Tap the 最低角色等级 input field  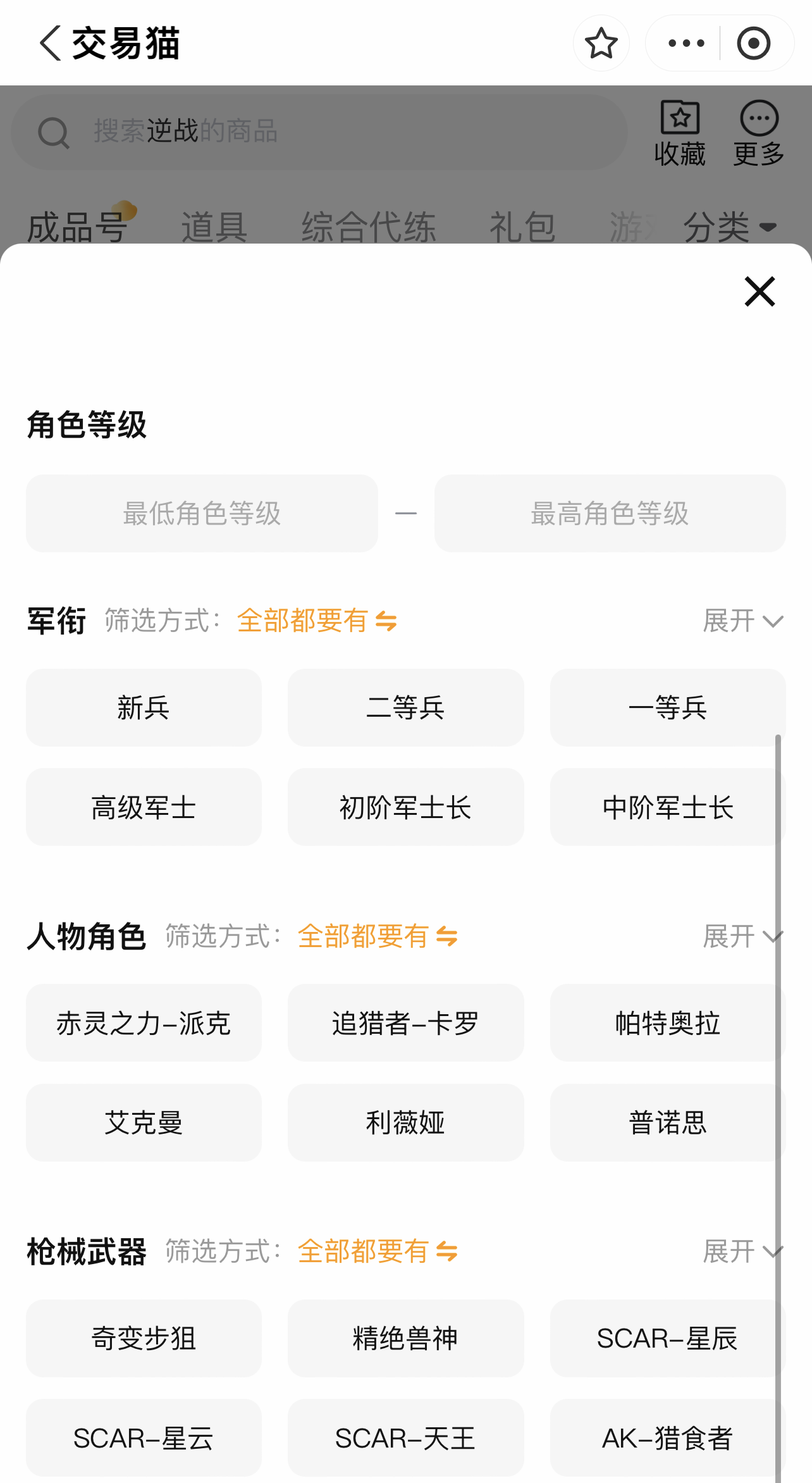202,513
